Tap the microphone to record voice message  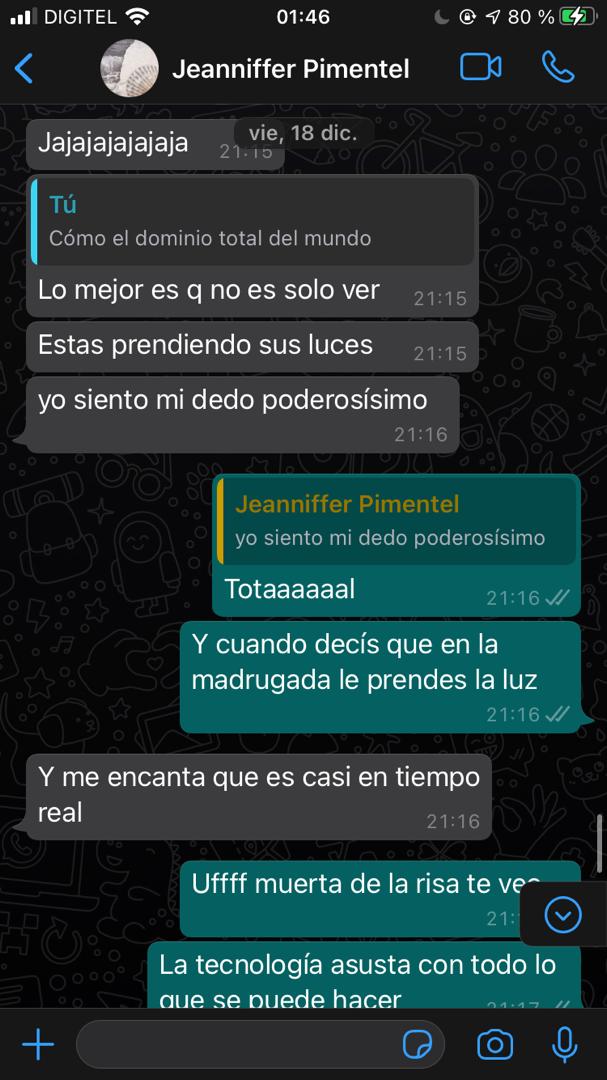click(565, 1045)
